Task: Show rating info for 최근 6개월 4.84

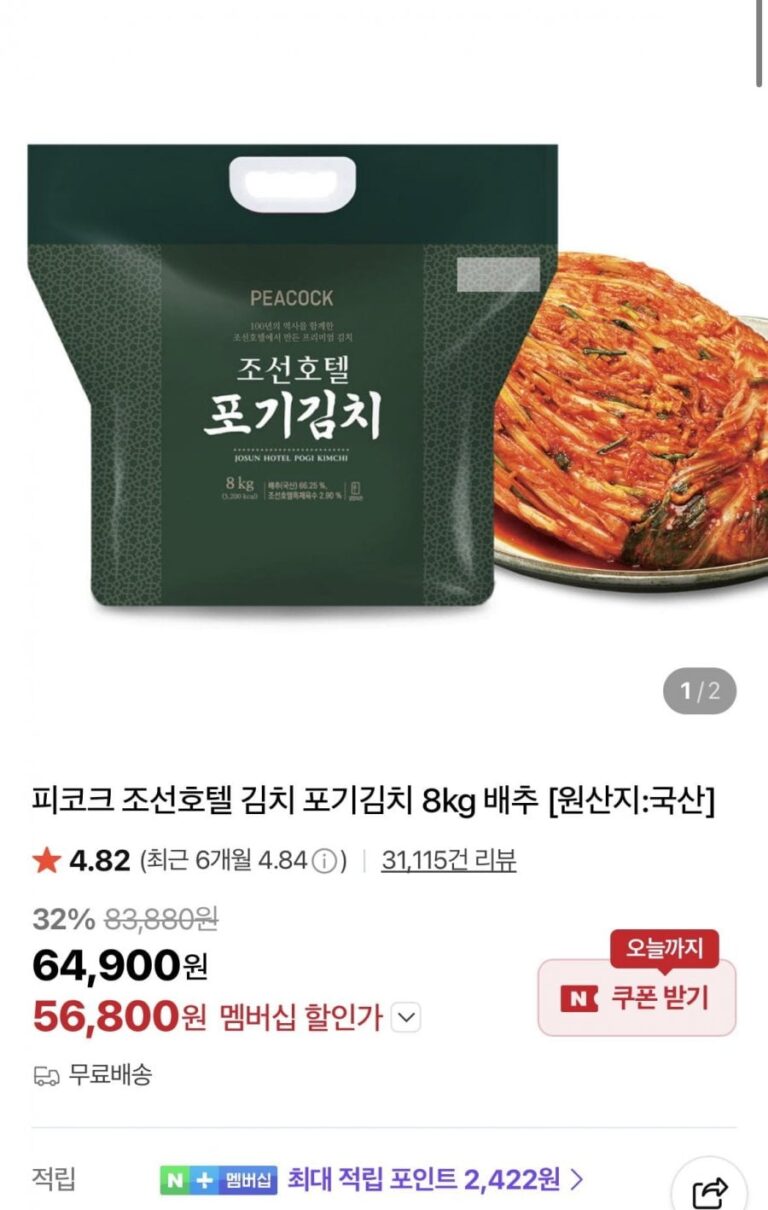Action: pos(323,861)
